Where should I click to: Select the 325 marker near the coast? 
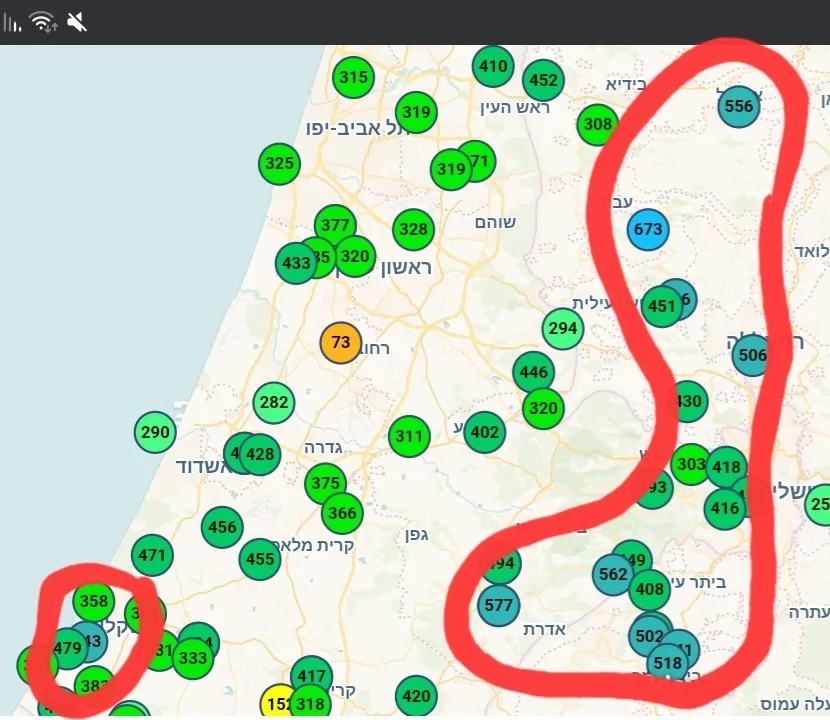[280, 164]
